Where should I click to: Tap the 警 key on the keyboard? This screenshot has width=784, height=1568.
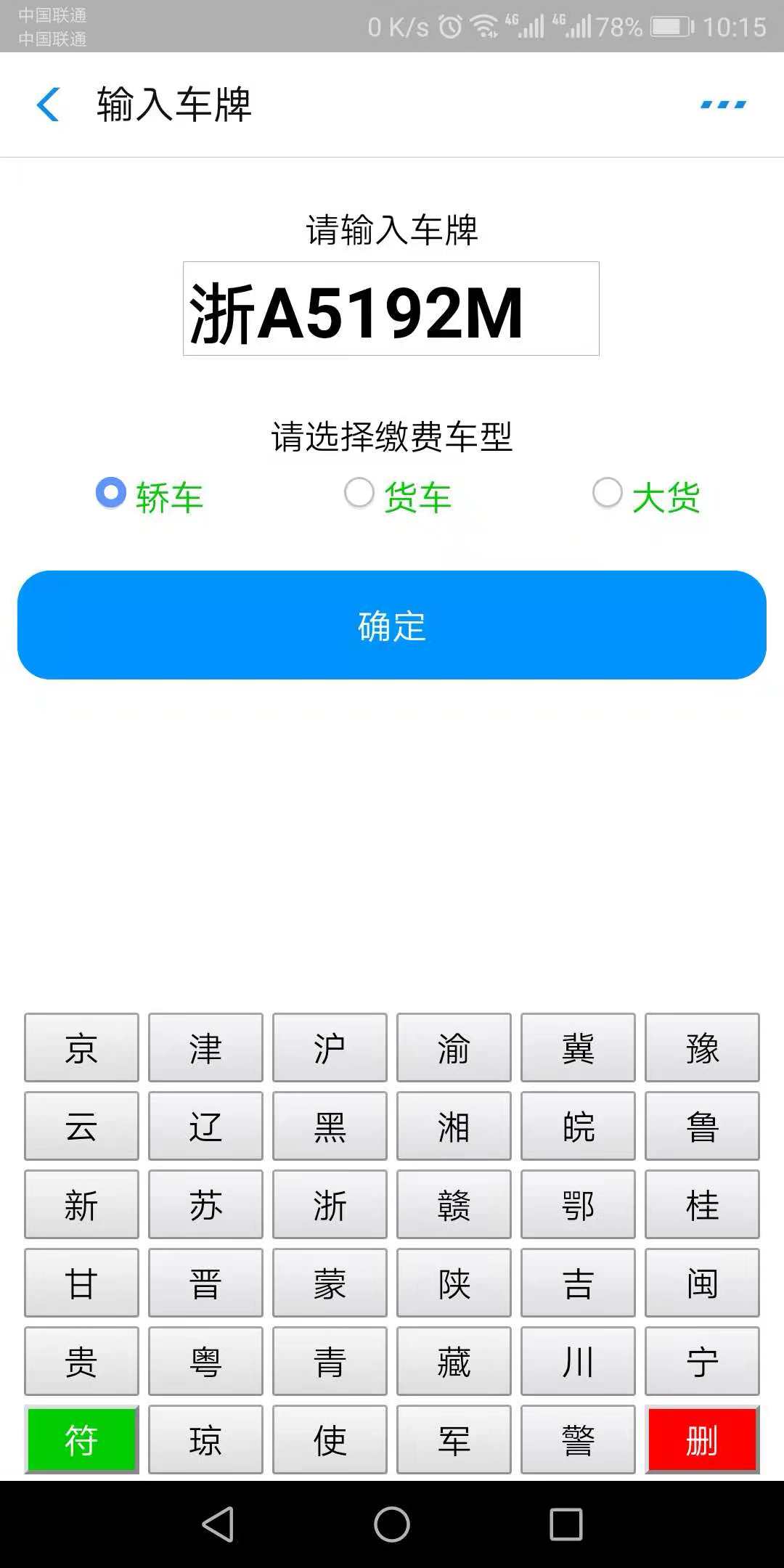[577, 1440]
